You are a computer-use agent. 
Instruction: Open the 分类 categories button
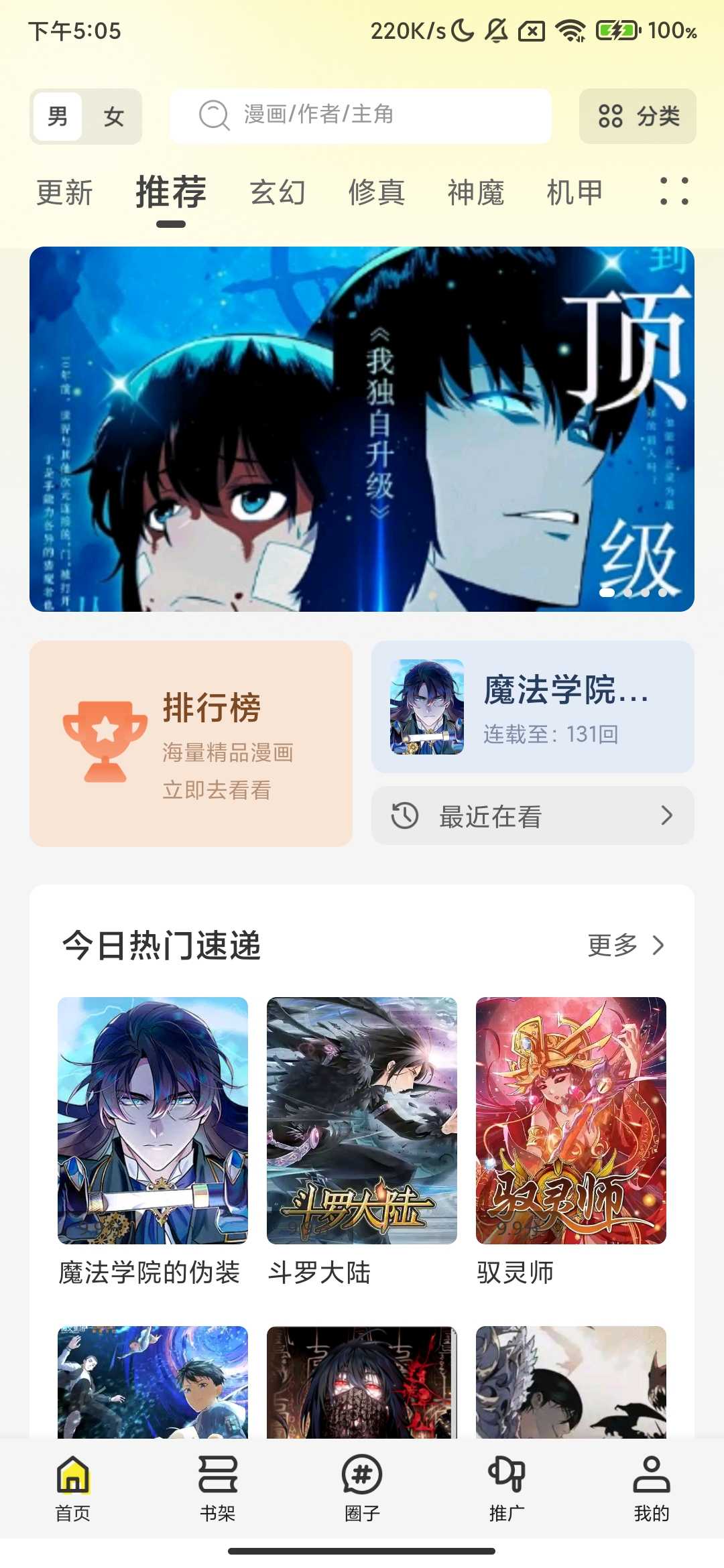pos(638,116)
